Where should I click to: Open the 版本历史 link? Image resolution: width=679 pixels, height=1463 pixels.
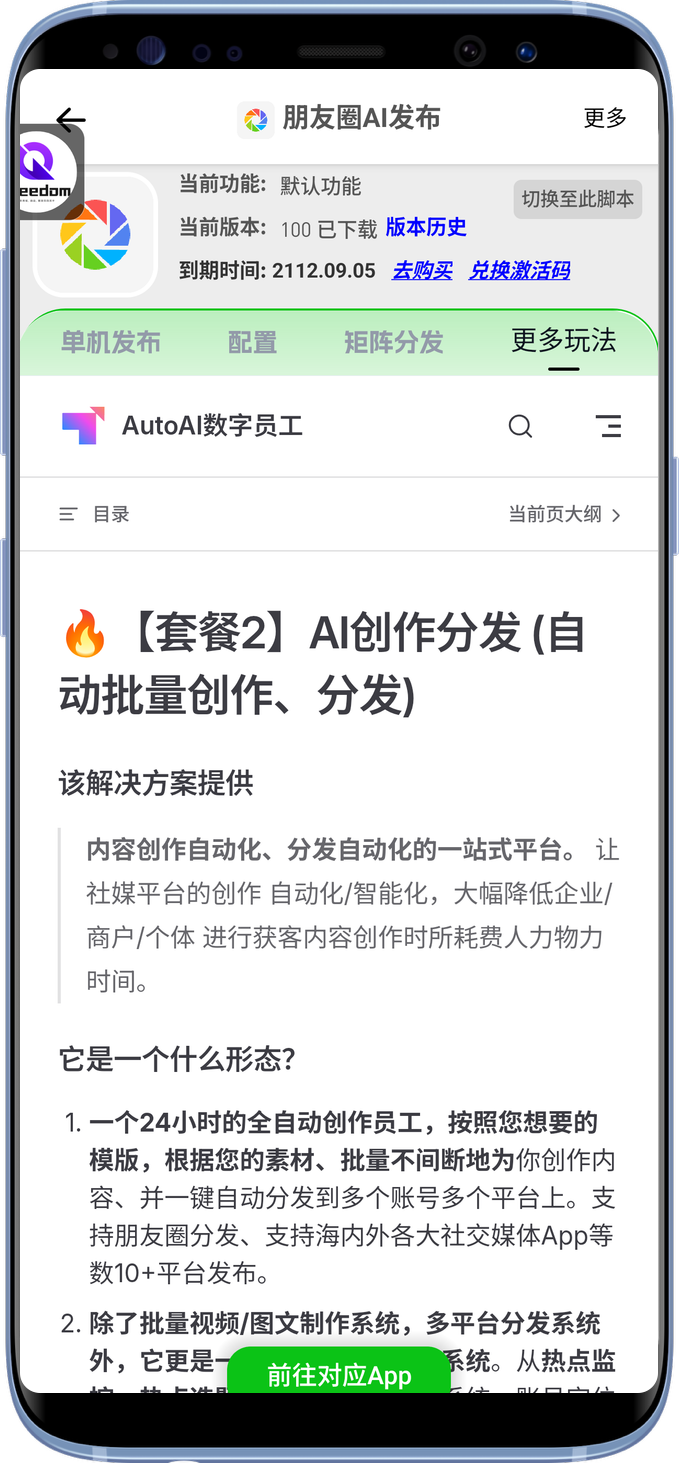pos(426,227)
